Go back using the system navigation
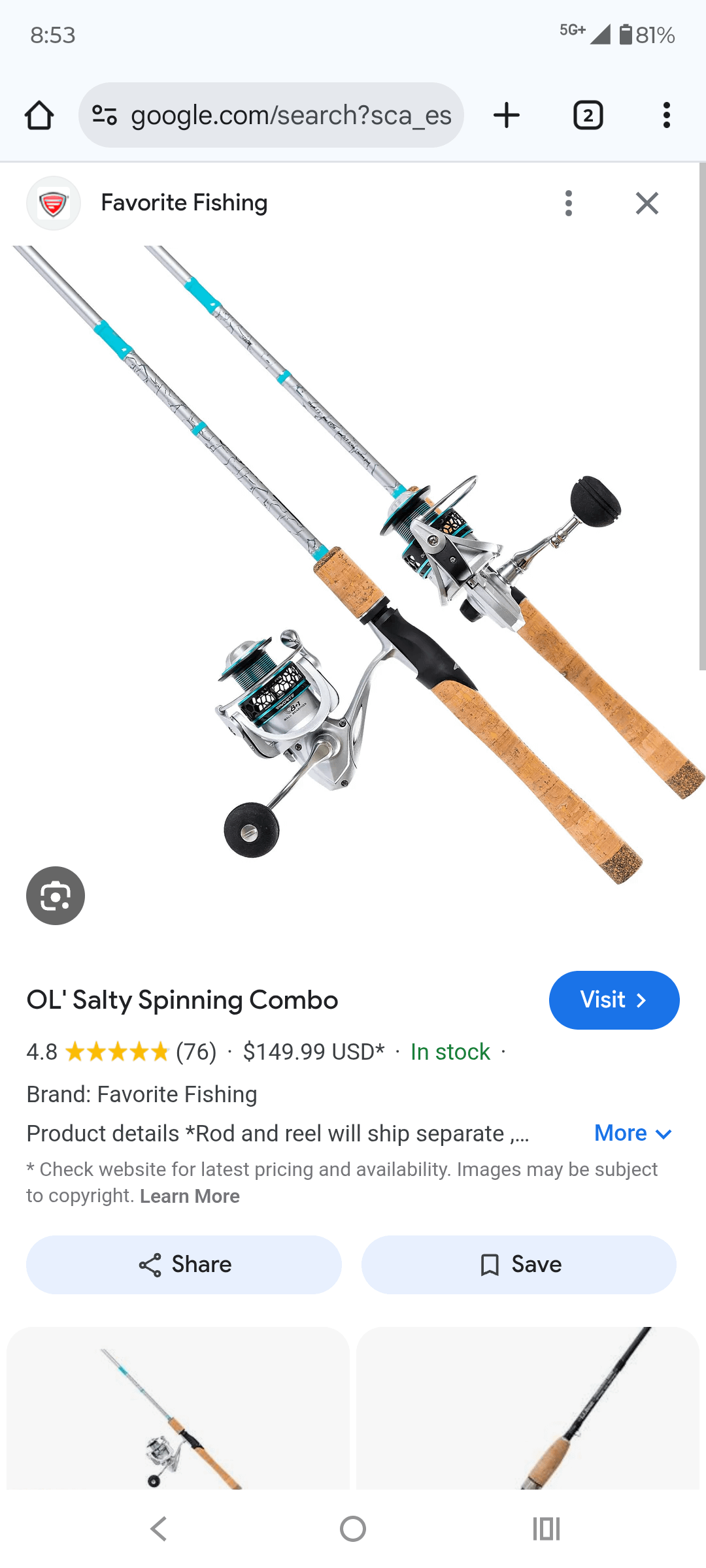706x1568 pixels. (159, 1529)
